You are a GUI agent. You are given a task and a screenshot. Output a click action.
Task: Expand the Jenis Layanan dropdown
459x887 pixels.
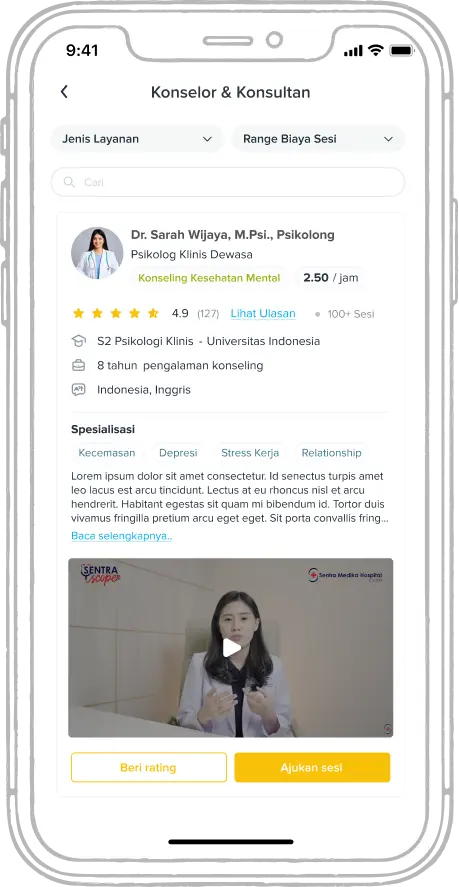pyautogui.click(x=137, y=139)
